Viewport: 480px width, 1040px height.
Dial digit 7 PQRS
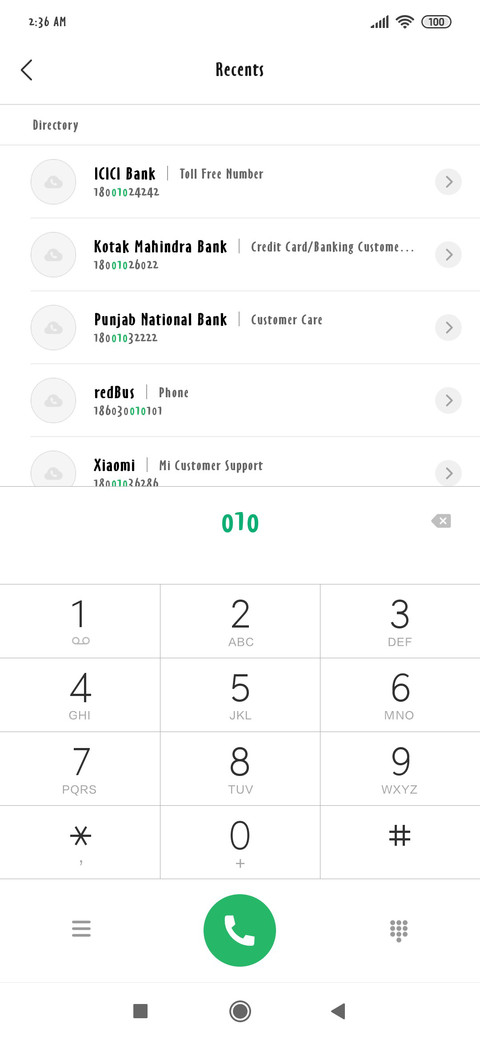point(80,769)
